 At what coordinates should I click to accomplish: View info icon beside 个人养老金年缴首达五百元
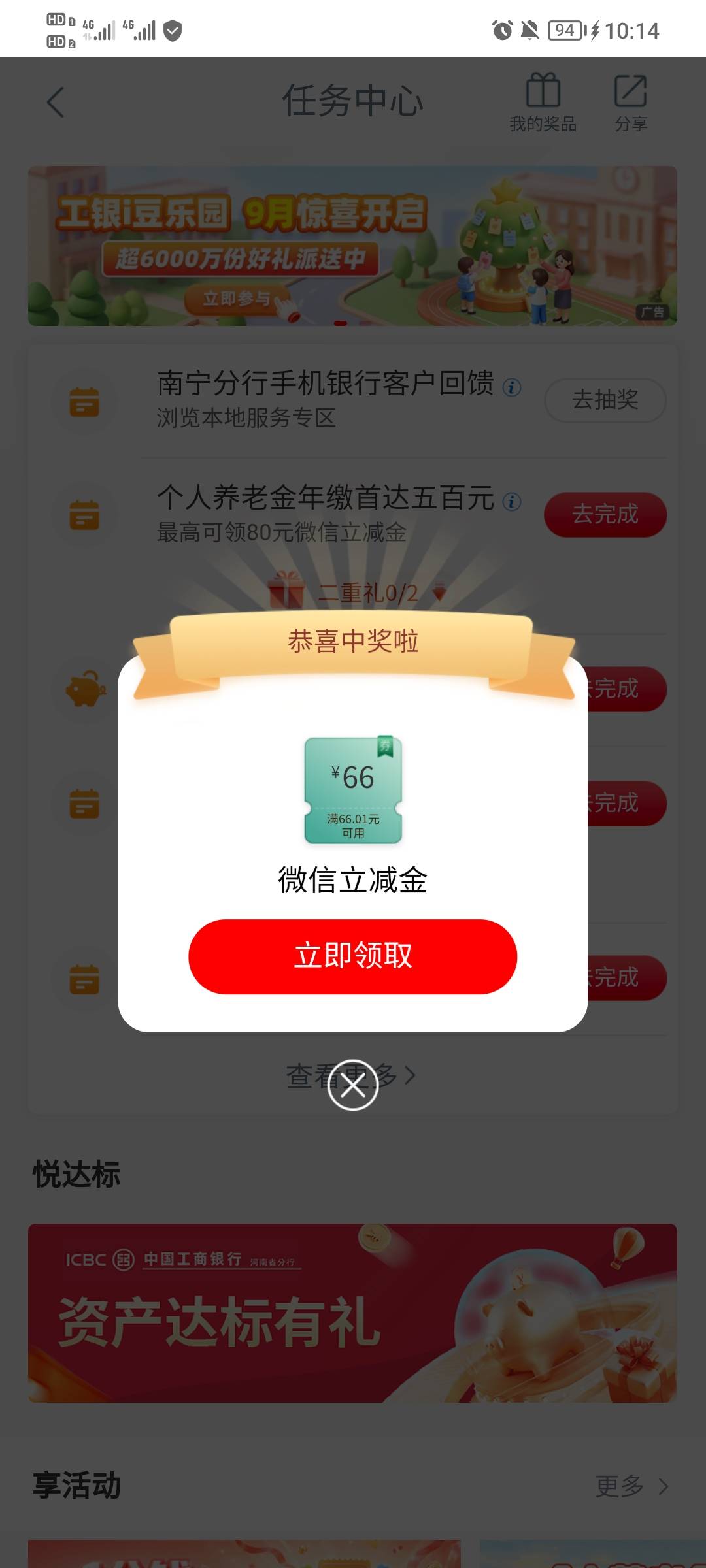(512, 502)
